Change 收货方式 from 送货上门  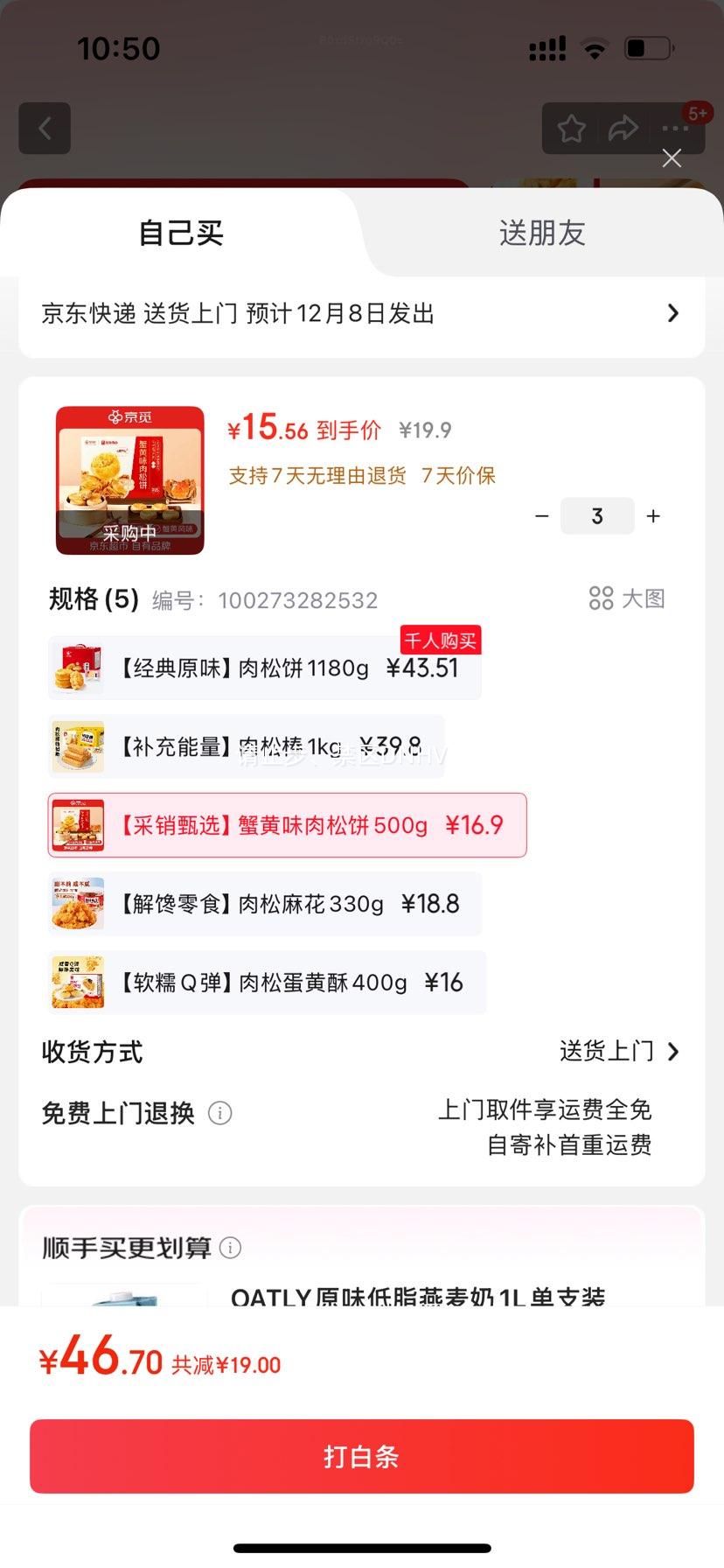tap(619, 1051)
